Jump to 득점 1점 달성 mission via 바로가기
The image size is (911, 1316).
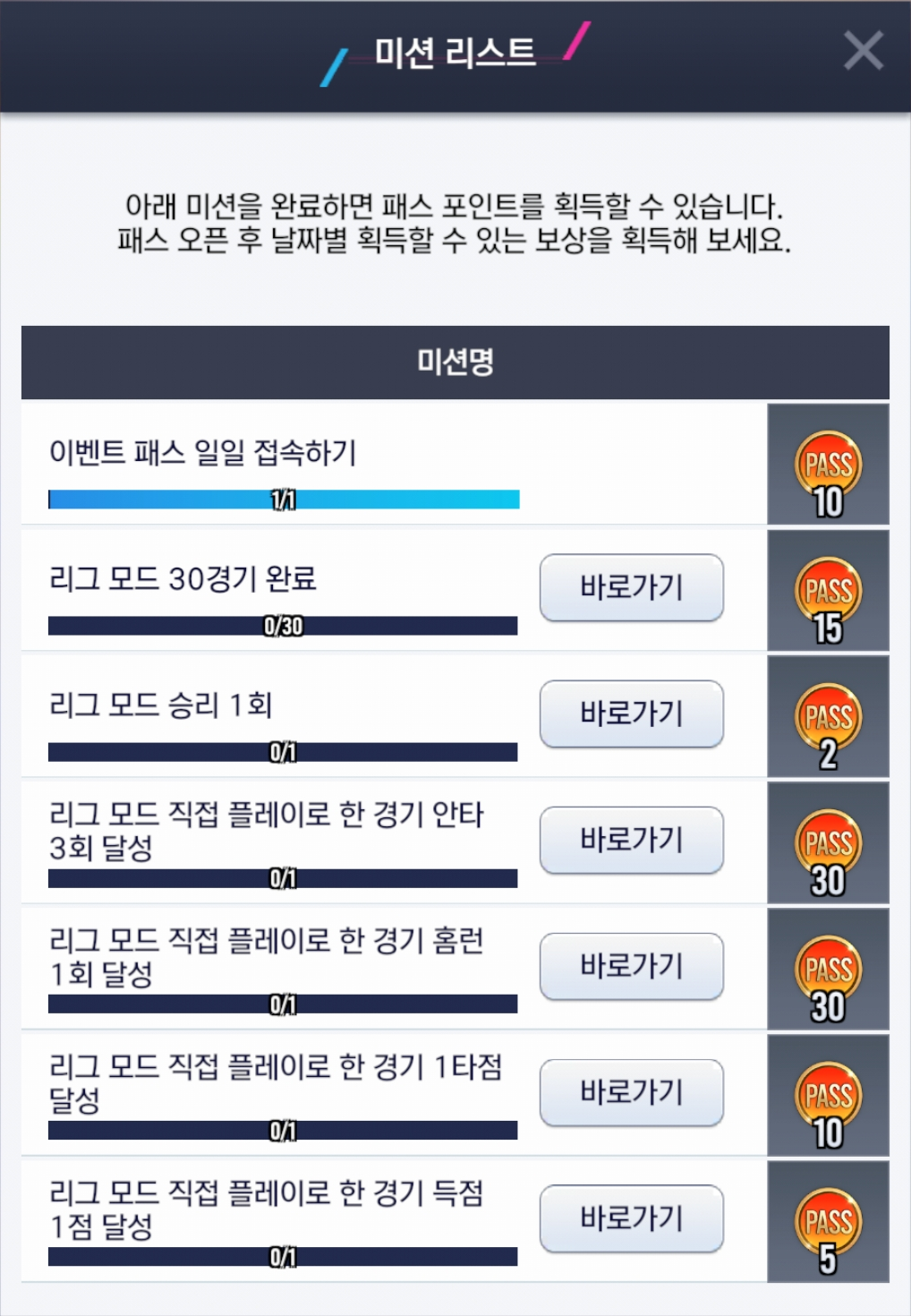point(631,1218)
